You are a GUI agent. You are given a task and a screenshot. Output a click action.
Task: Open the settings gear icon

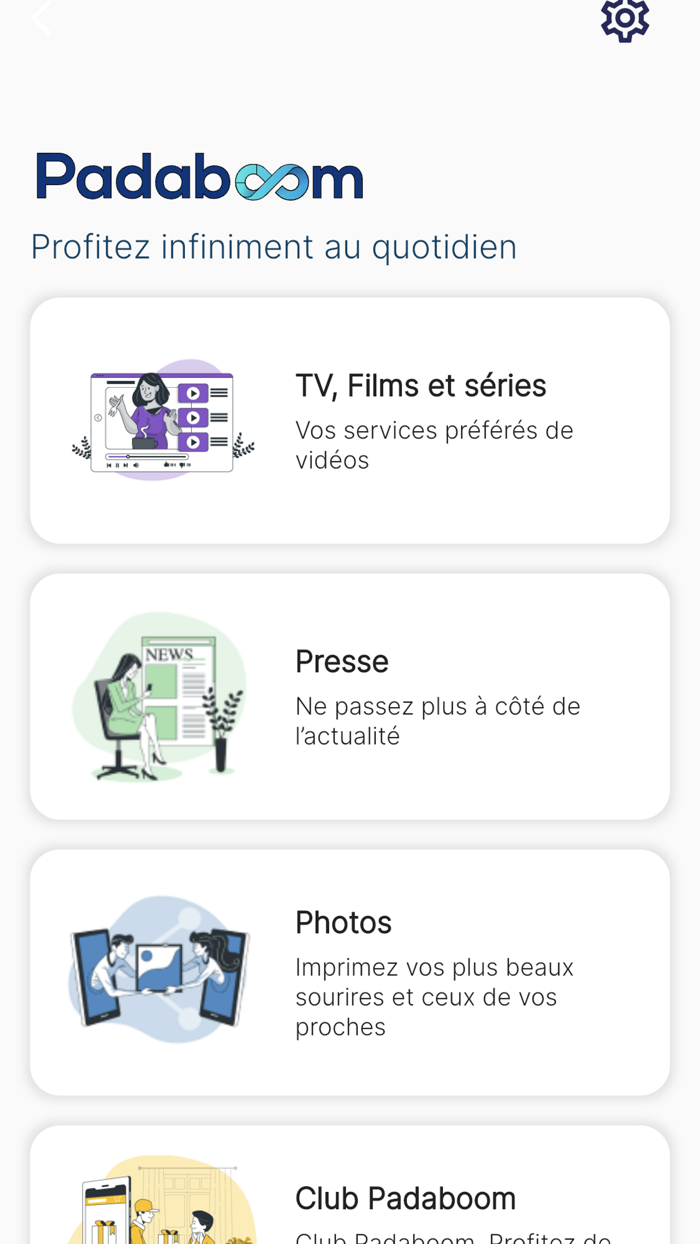pyautogui.click(x=625, y=19)
